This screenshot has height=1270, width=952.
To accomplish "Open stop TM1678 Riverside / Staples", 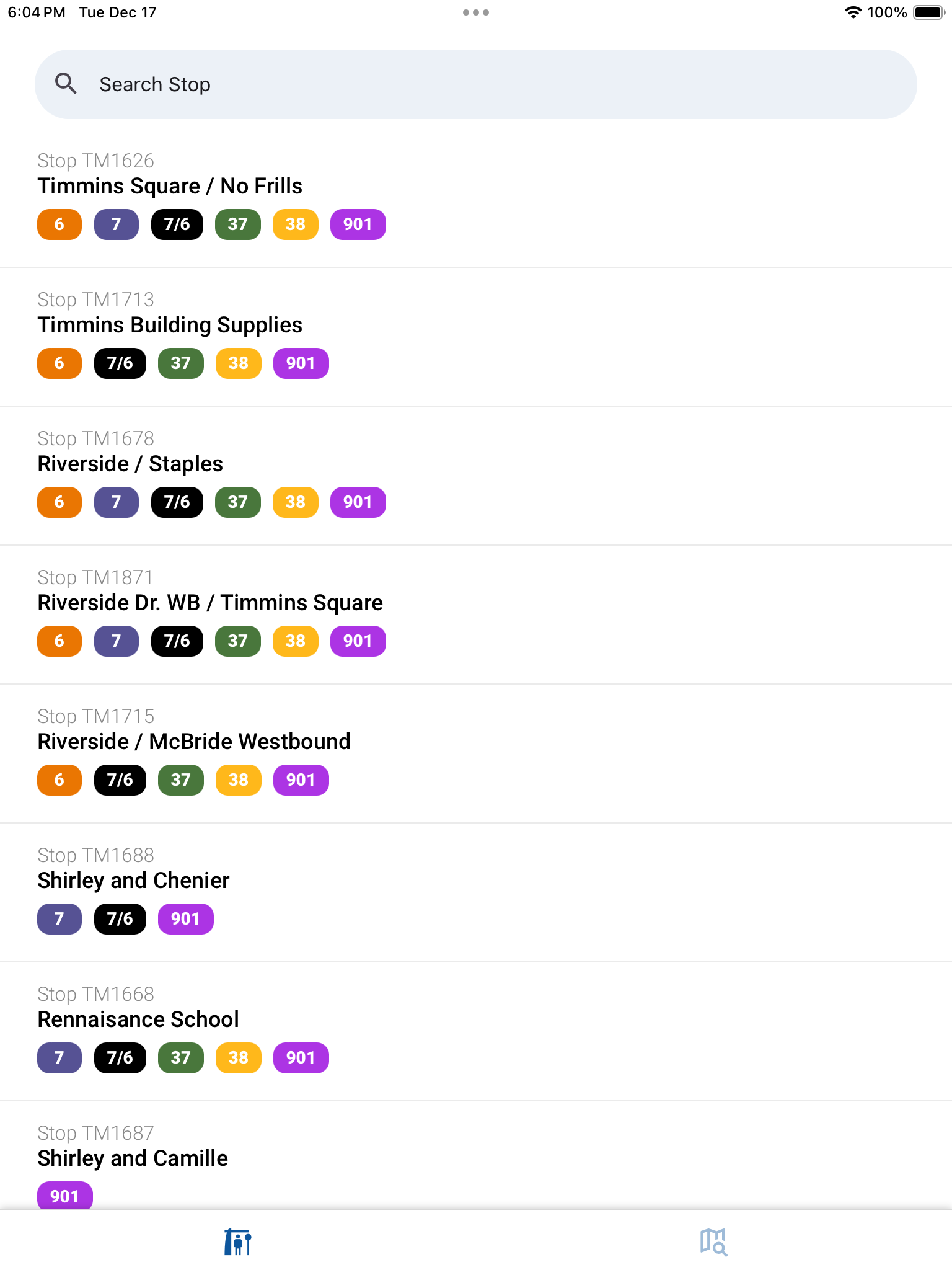I will tap(130, 463).
